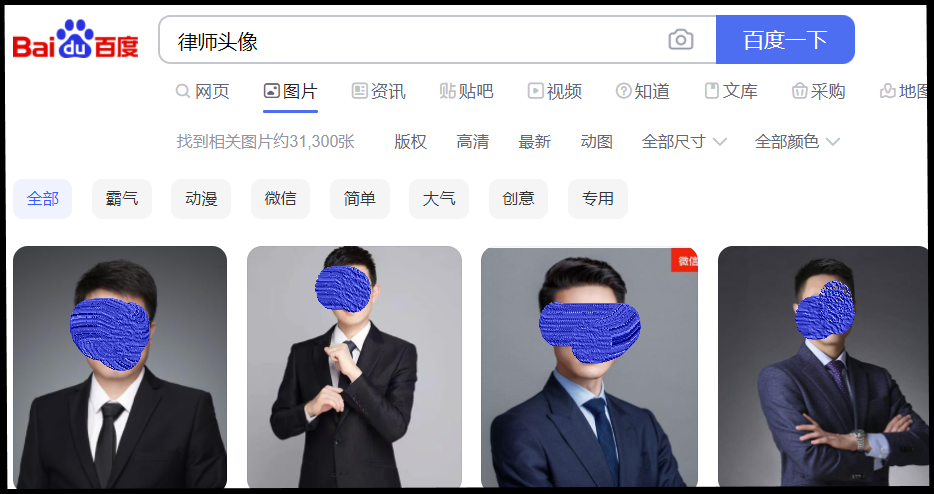This screenshot has width=934, height=494.
Task: Expand the 全部尺寸 dropdown
Action: point(684,142)
